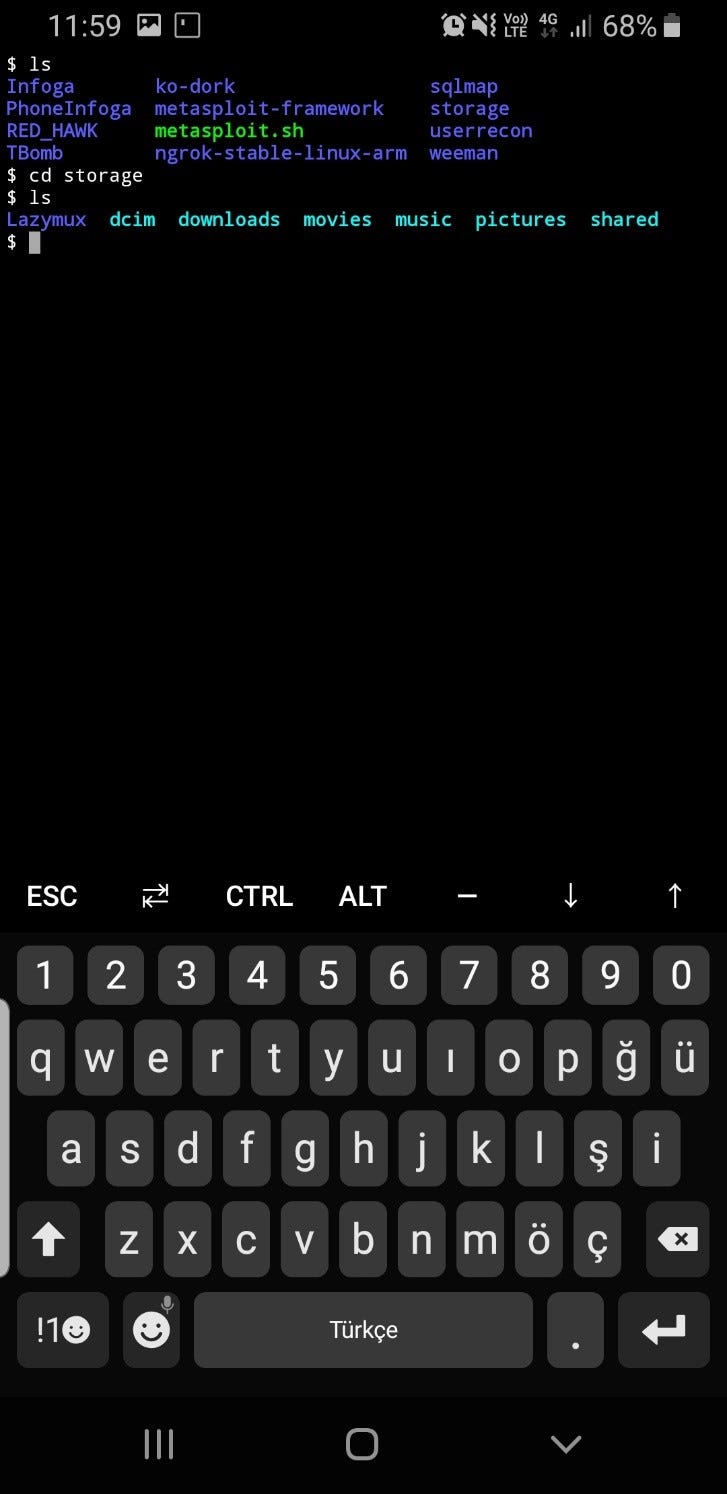Image resolution: width=727 pixels, height=1494 pixels.
Task: Insert a dash from the extra keys row
Action: (467, 896)
